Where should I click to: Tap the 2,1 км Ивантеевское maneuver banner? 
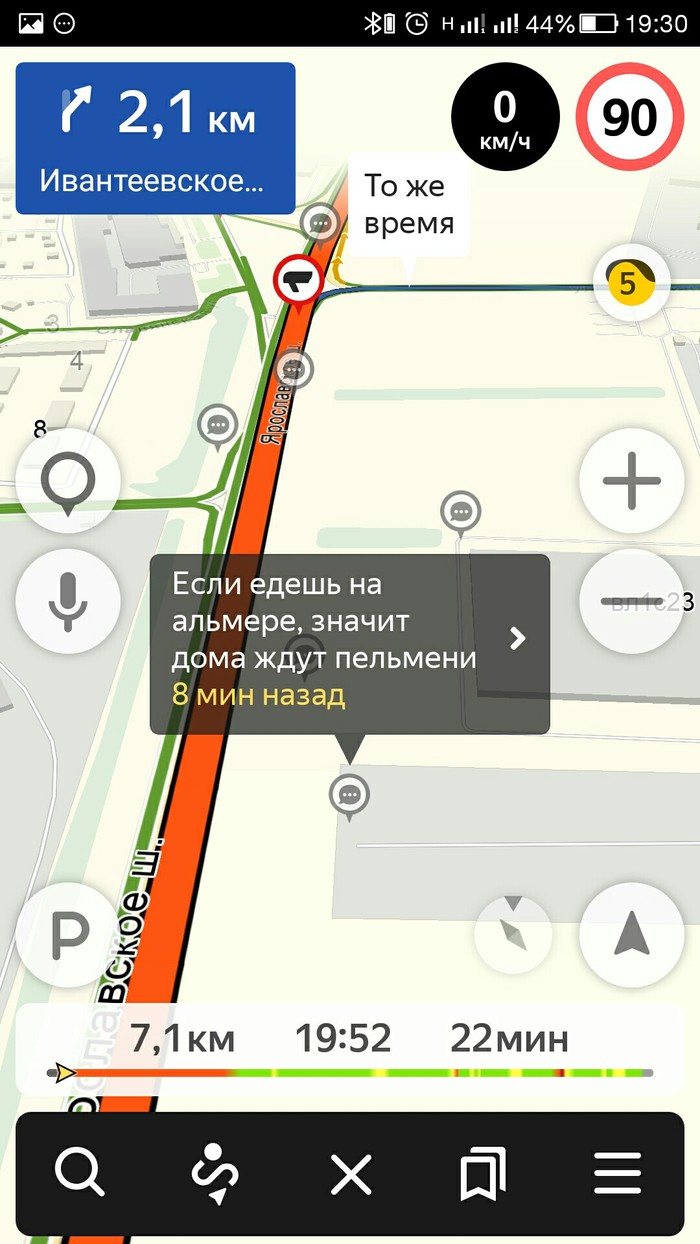155,138
